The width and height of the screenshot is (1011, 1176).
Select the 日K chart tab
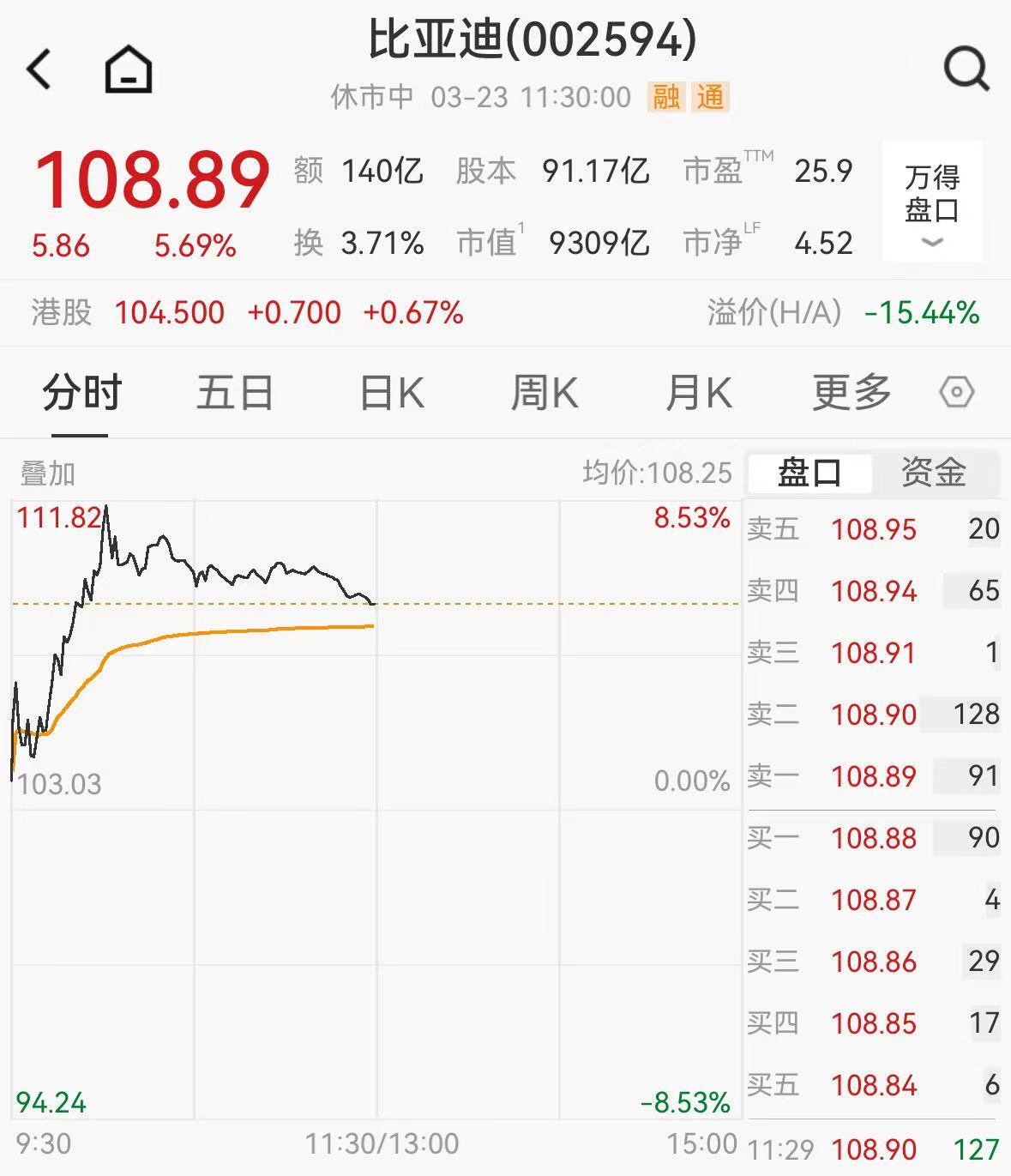point(391,394)
